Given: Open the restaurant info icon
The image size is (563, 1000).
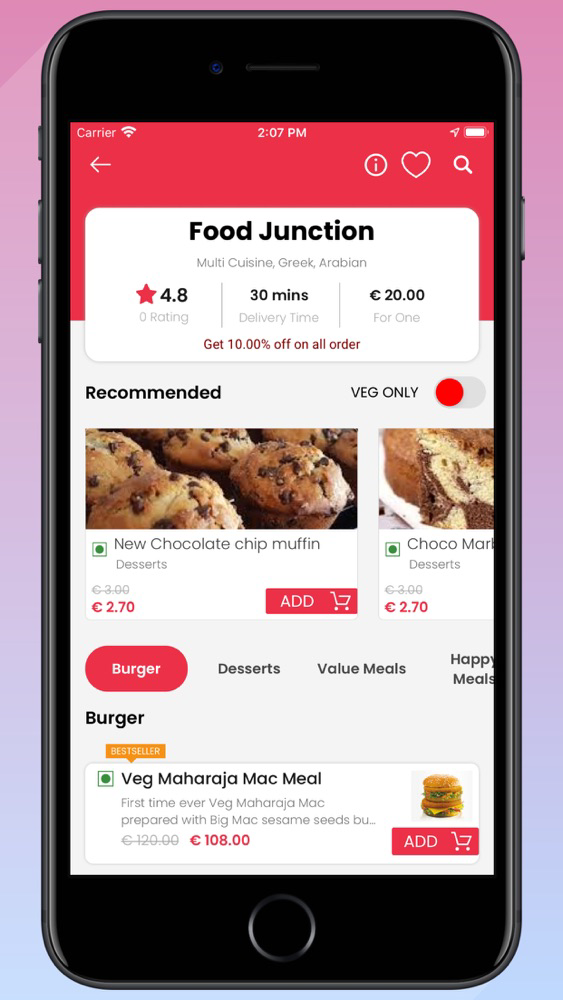Looking at the screenshot, I should pyautogui.click(x=376, y=165).
